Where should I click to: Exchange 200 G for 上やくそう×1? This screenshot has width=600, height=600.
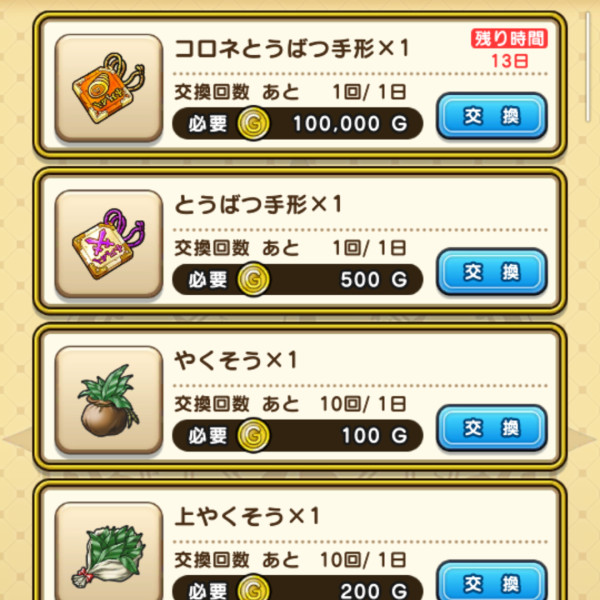[x=492, y=583]
